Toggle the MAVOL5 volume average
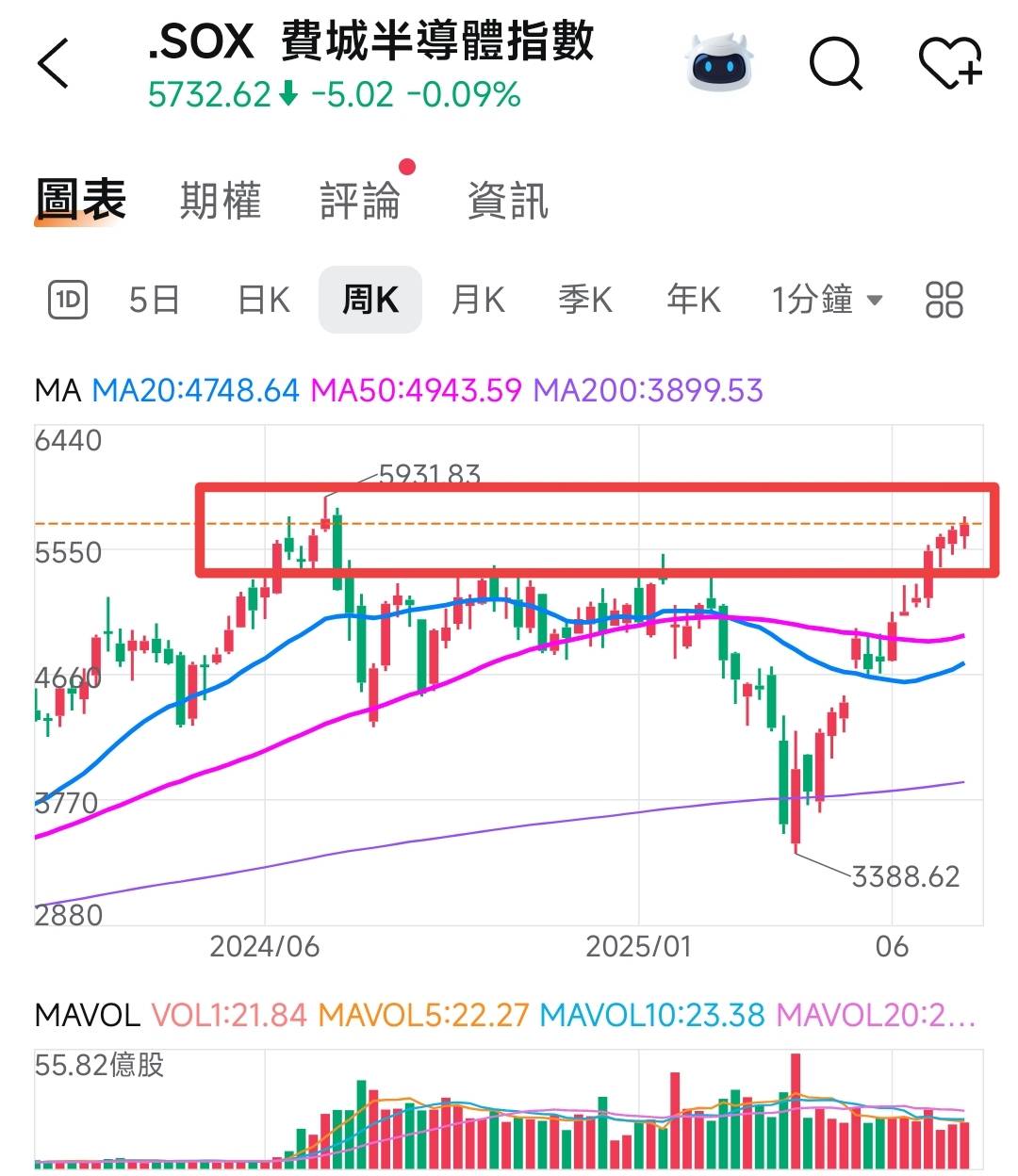Image resolution: width=1018 pixels, height=1176 pixels. 423,1016
